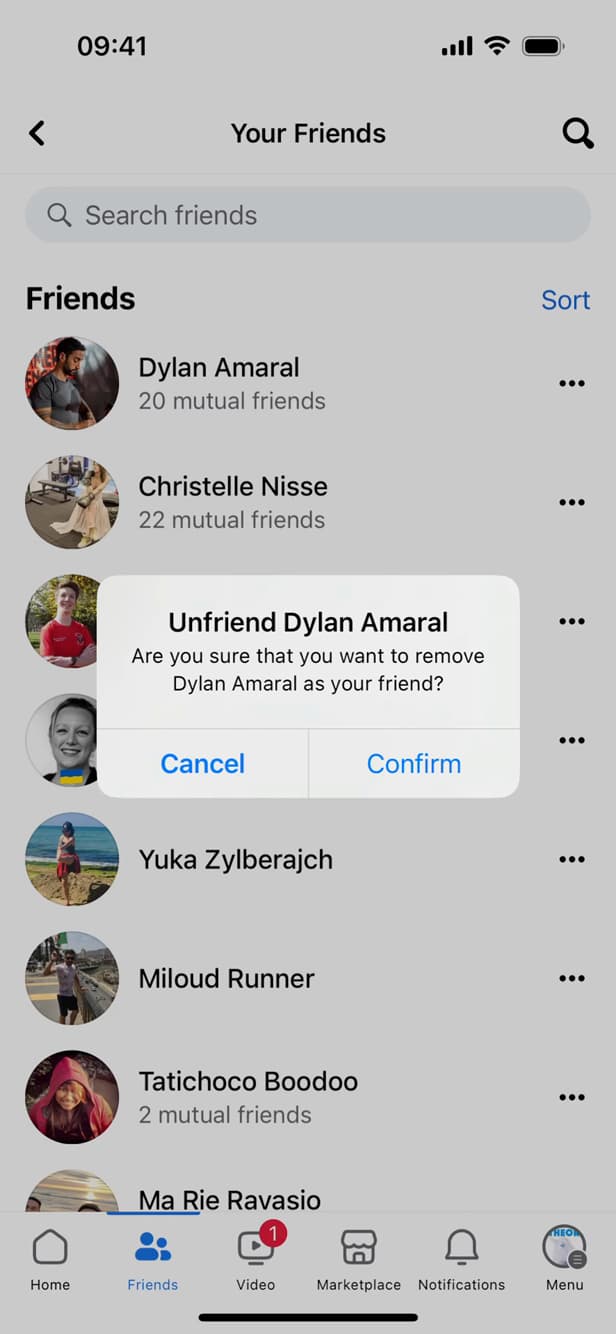Open the Notifications tab
Image resolution: width=616 pixels, height=1334 pixels.
tap(462, 1259)
